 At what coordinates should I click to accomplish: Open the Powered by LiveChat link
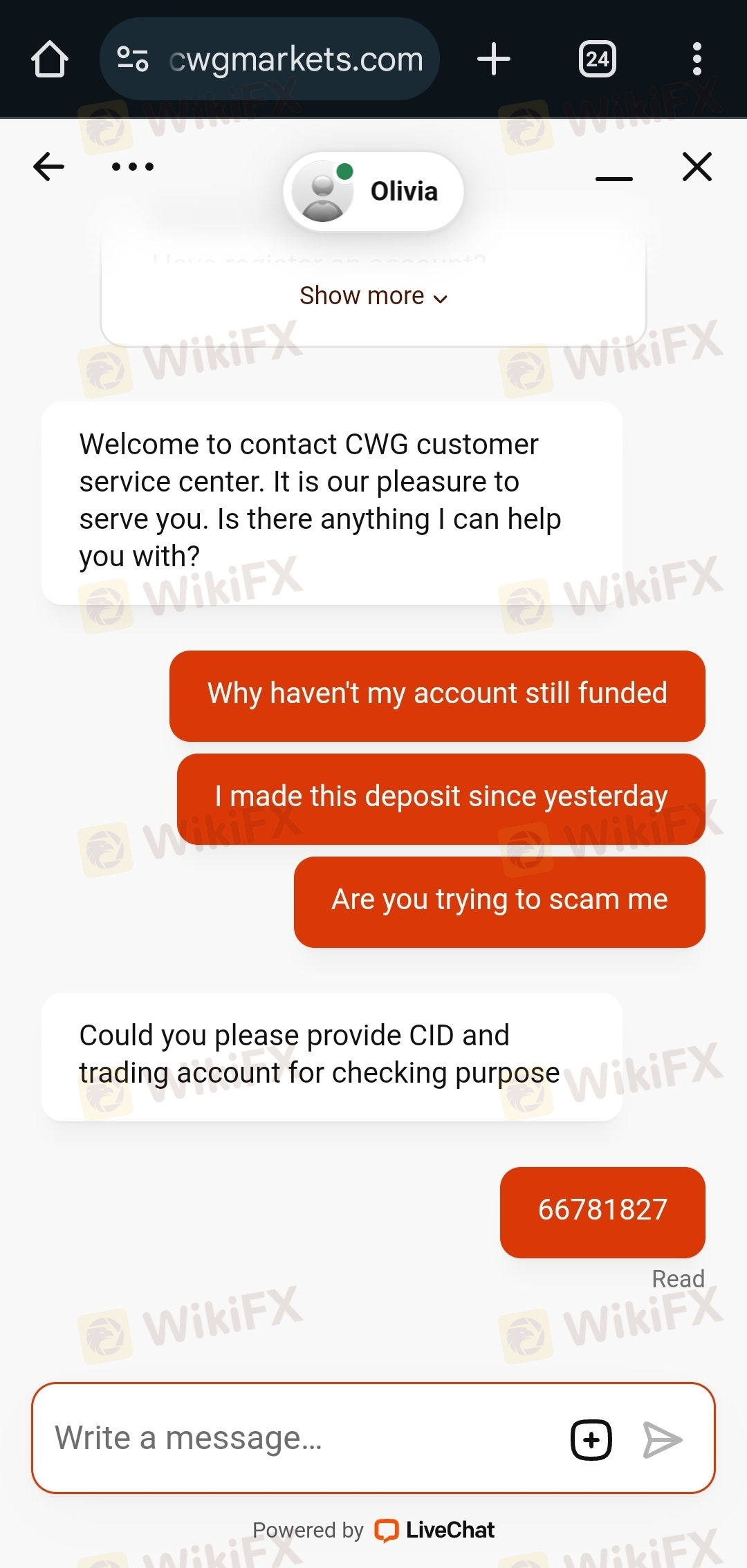click(x=434, y=1530)
